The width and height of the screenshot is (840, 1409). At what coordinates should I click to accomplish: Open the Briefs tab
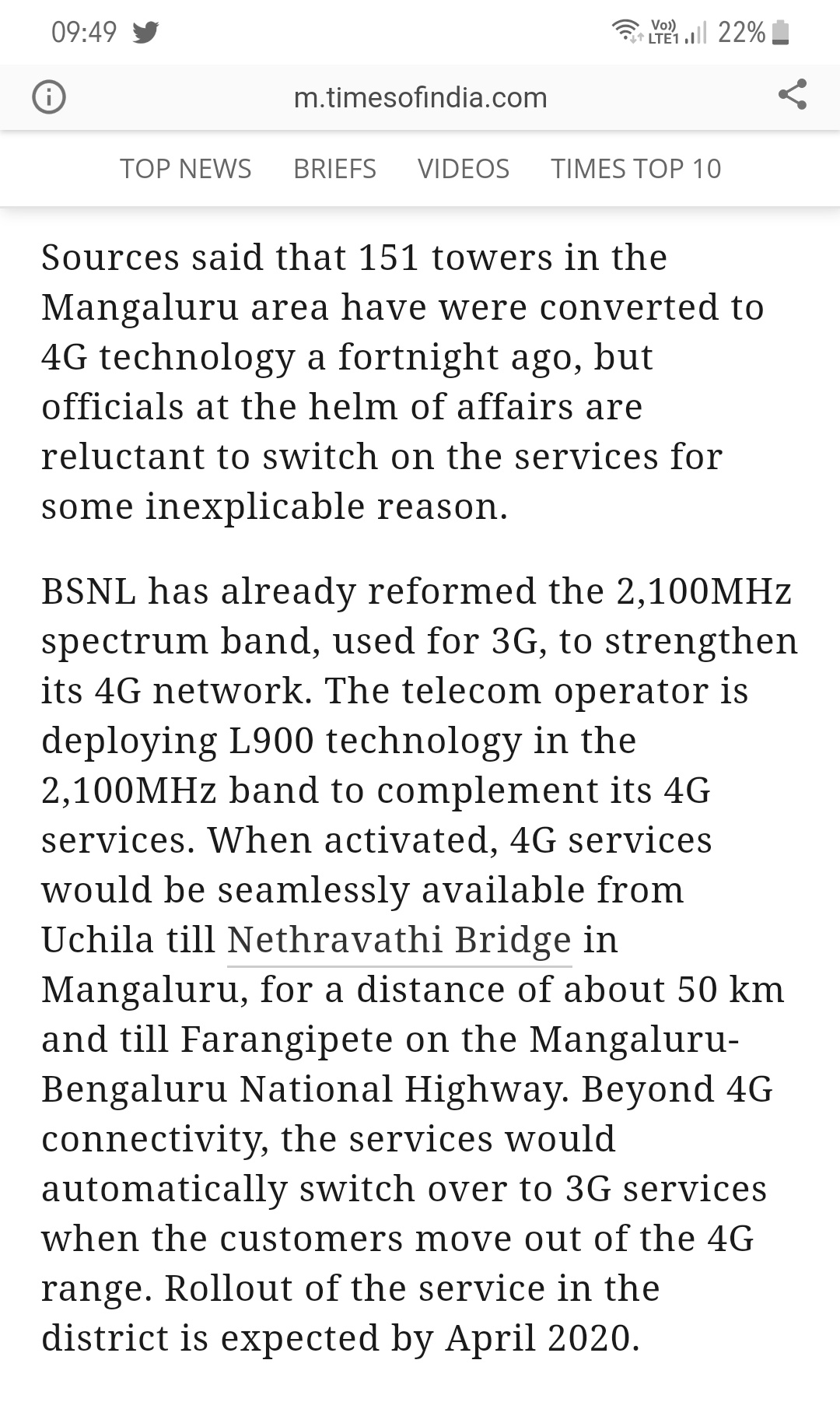pyautogui.click(x=334, y=169)
